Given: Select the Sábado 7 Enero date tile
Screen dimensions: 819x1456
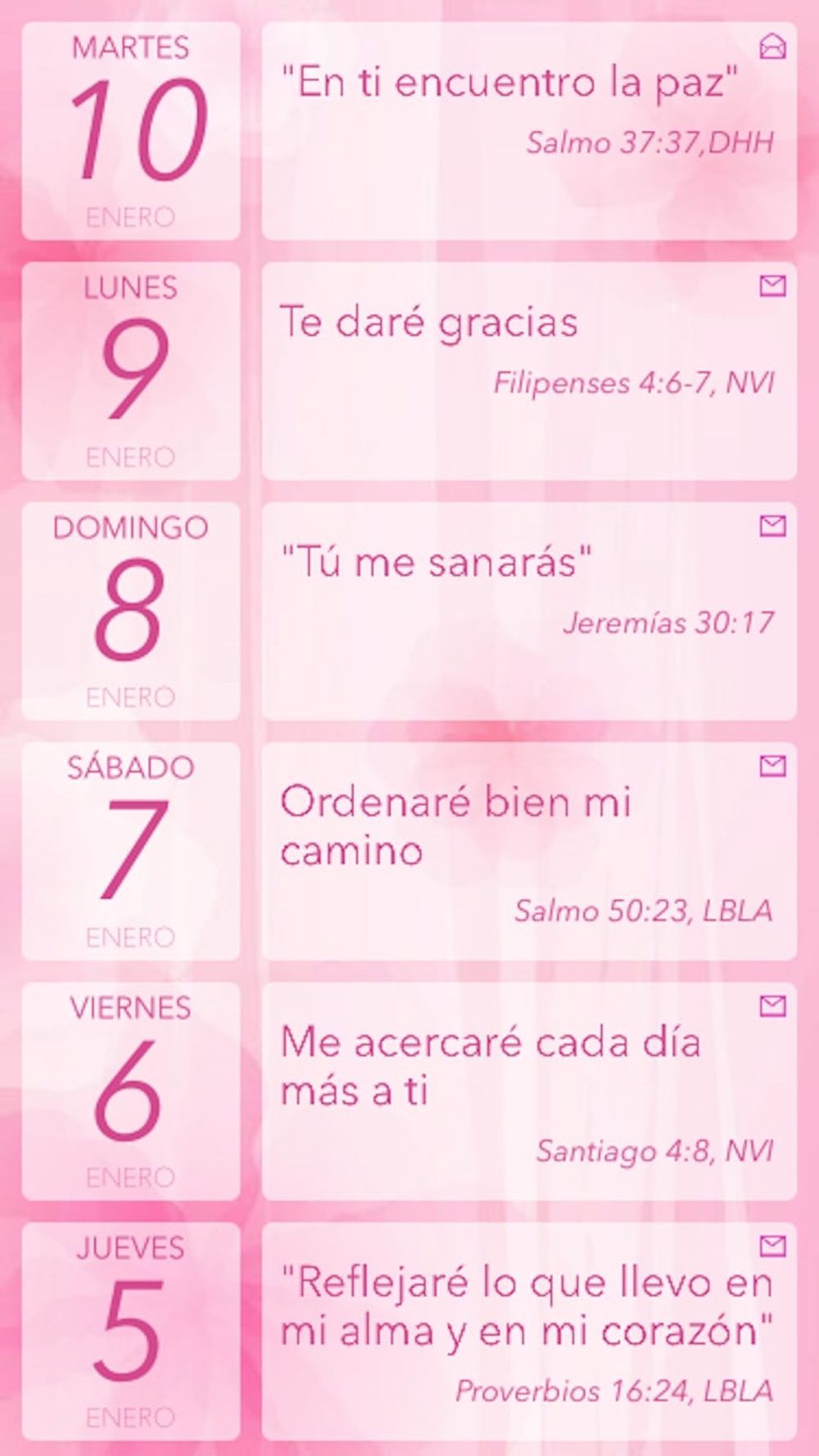Looking at the screenshot, I should tap(131, 851).
